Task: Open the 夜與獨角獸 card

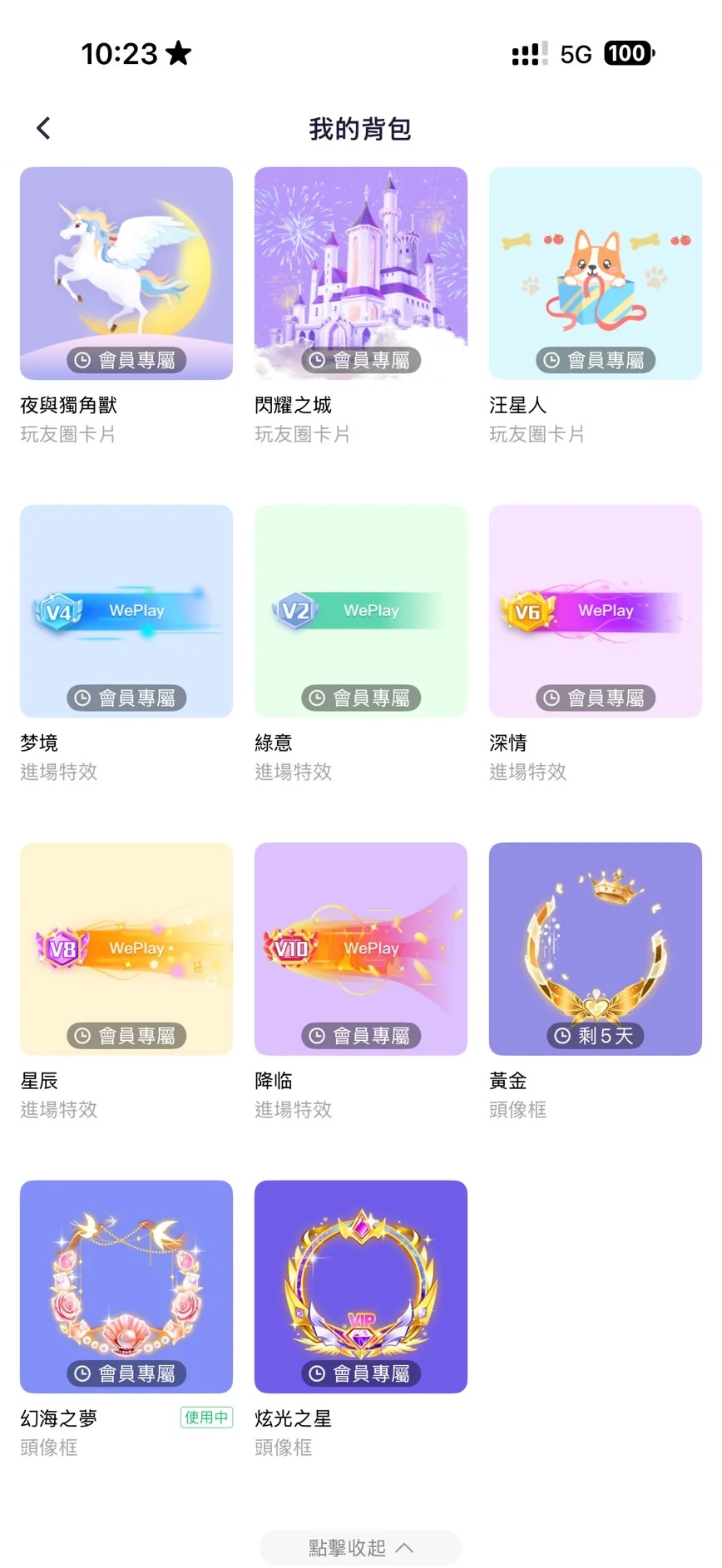Action: pos(126,274)
